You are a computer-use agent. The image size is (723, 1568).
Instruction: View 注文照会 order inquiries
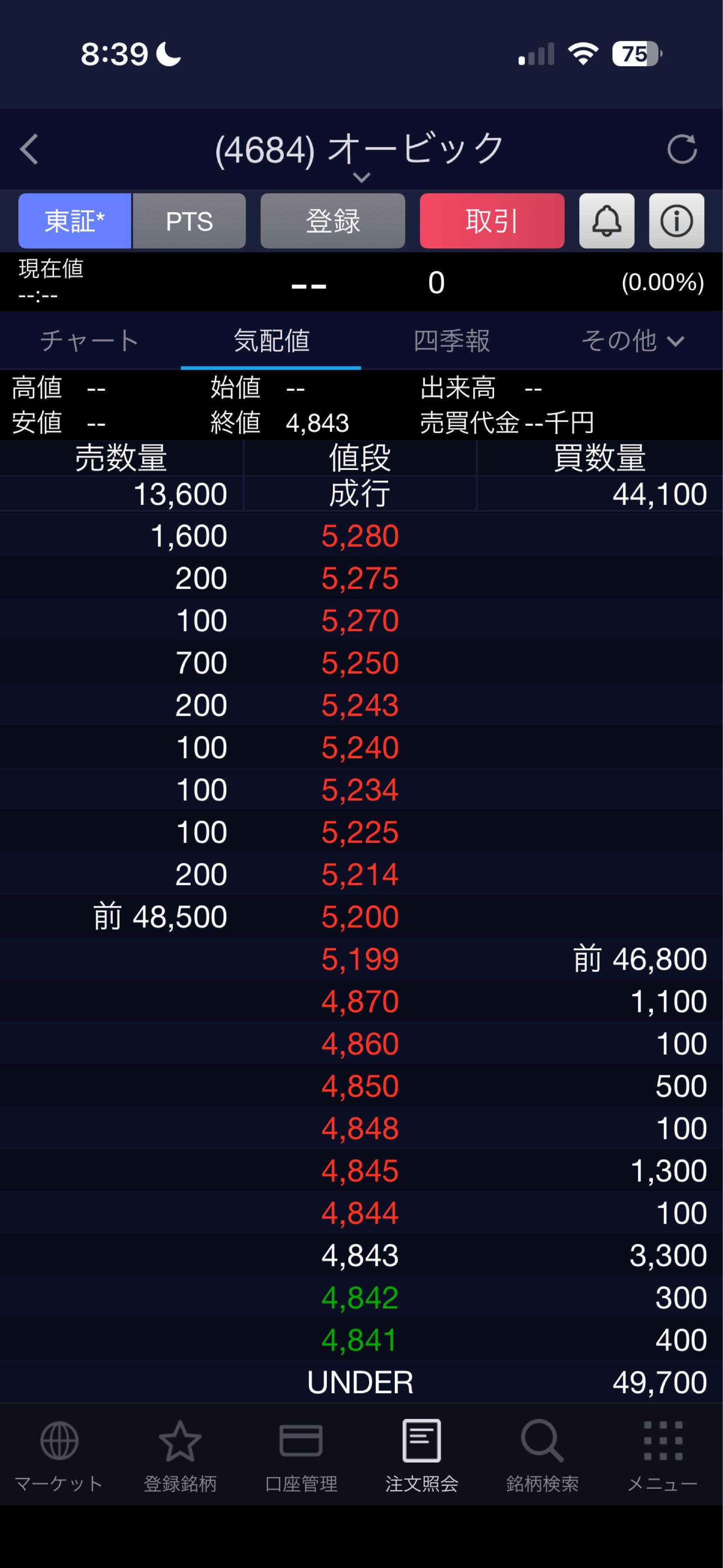pos(421,1455)
